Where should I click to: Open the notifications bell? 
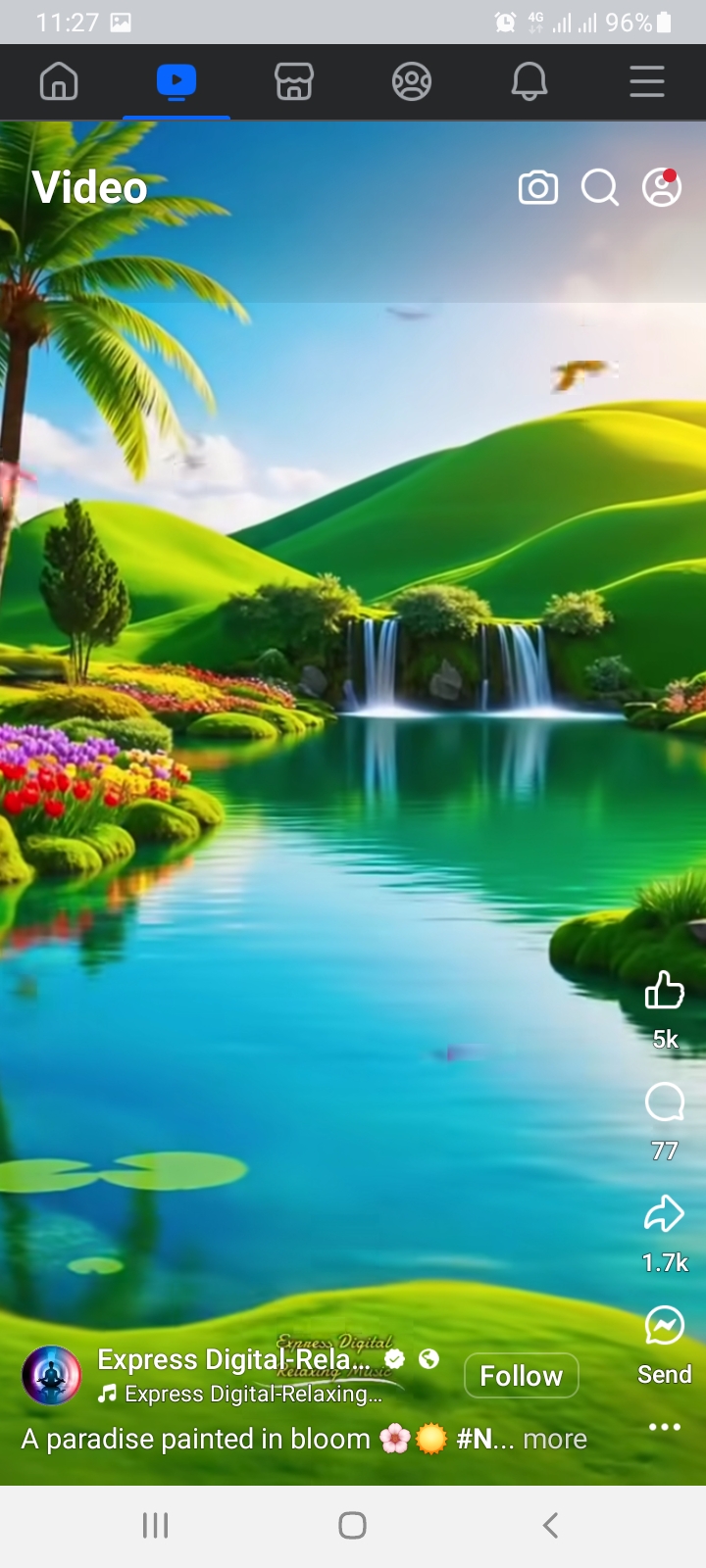[x=529, y=81]
